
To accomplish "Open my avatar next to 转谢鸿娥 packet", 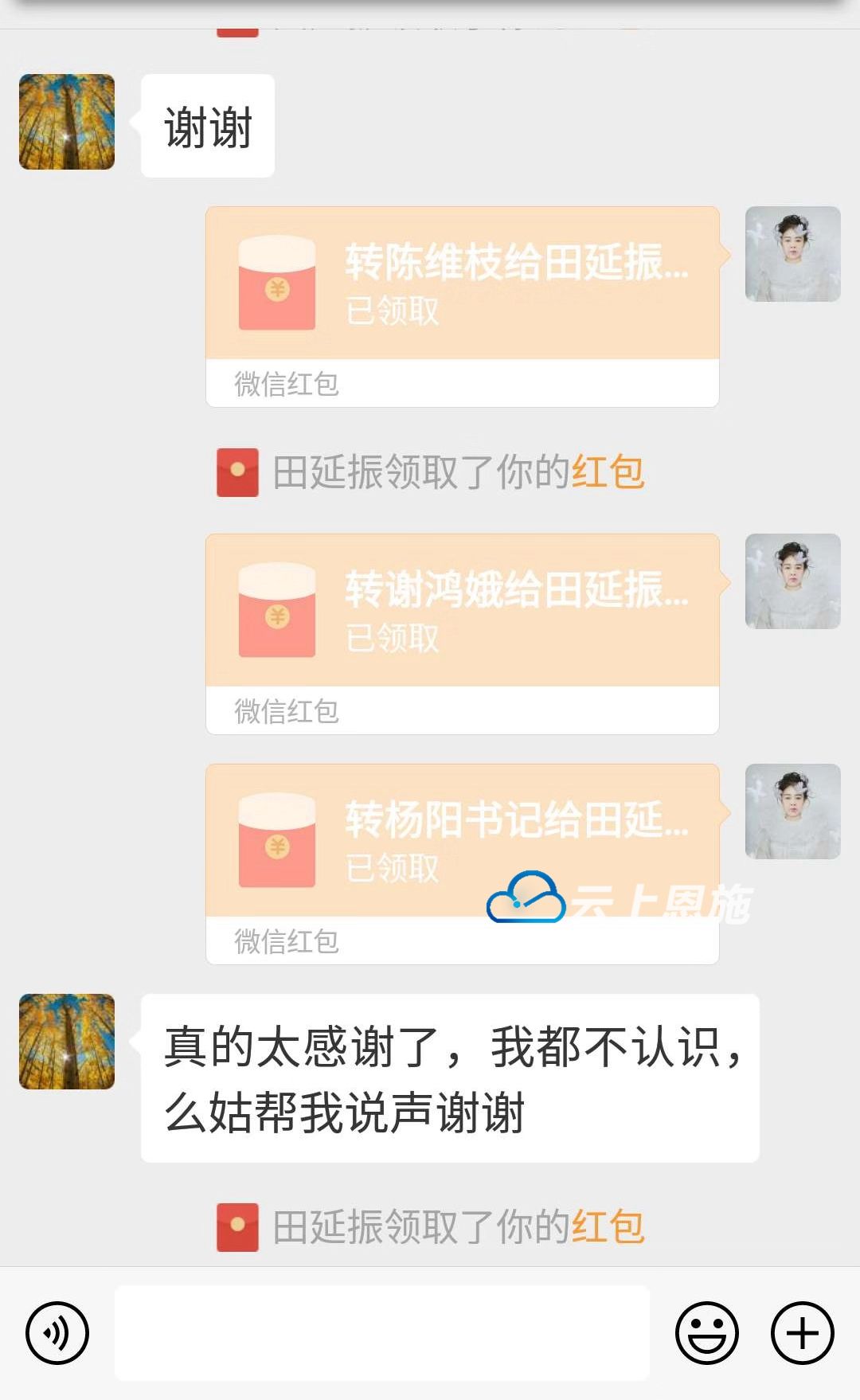I will tap(792, 581).
